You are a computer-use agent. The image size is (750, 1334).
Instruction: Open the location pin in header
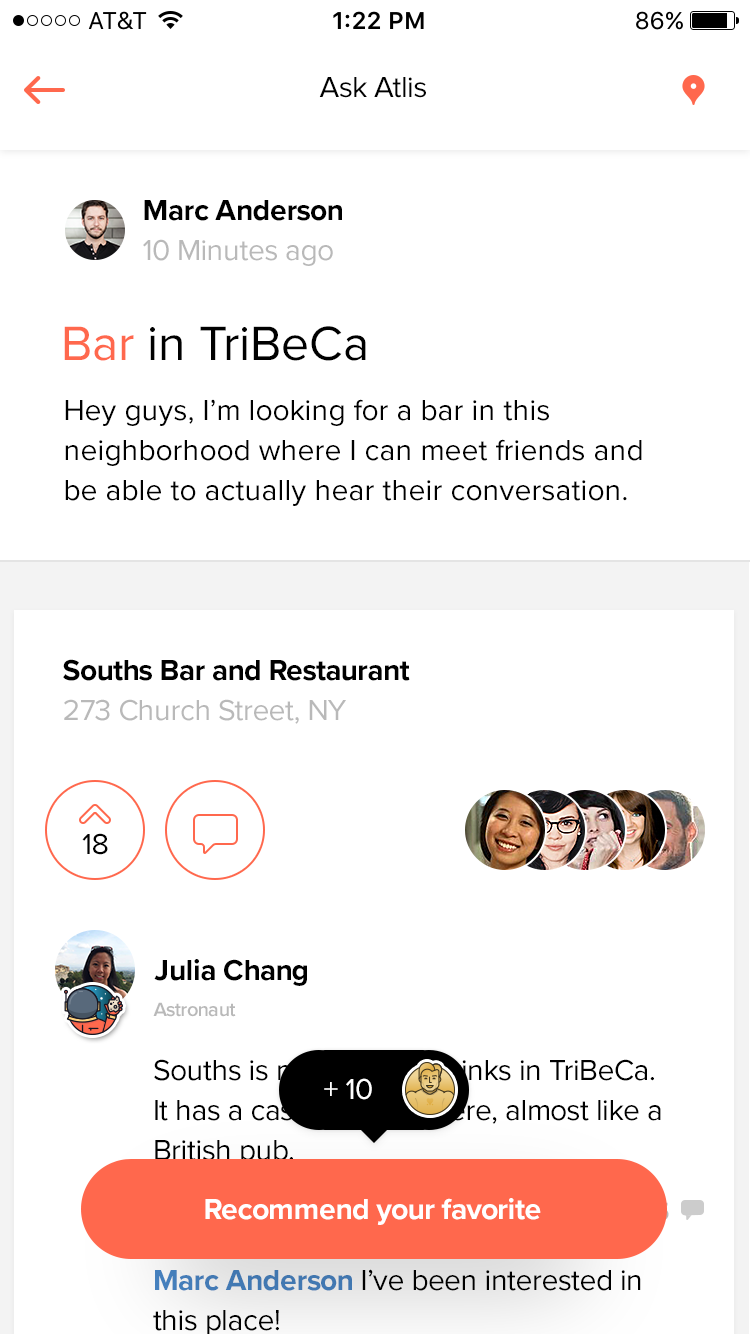point(692,90)
